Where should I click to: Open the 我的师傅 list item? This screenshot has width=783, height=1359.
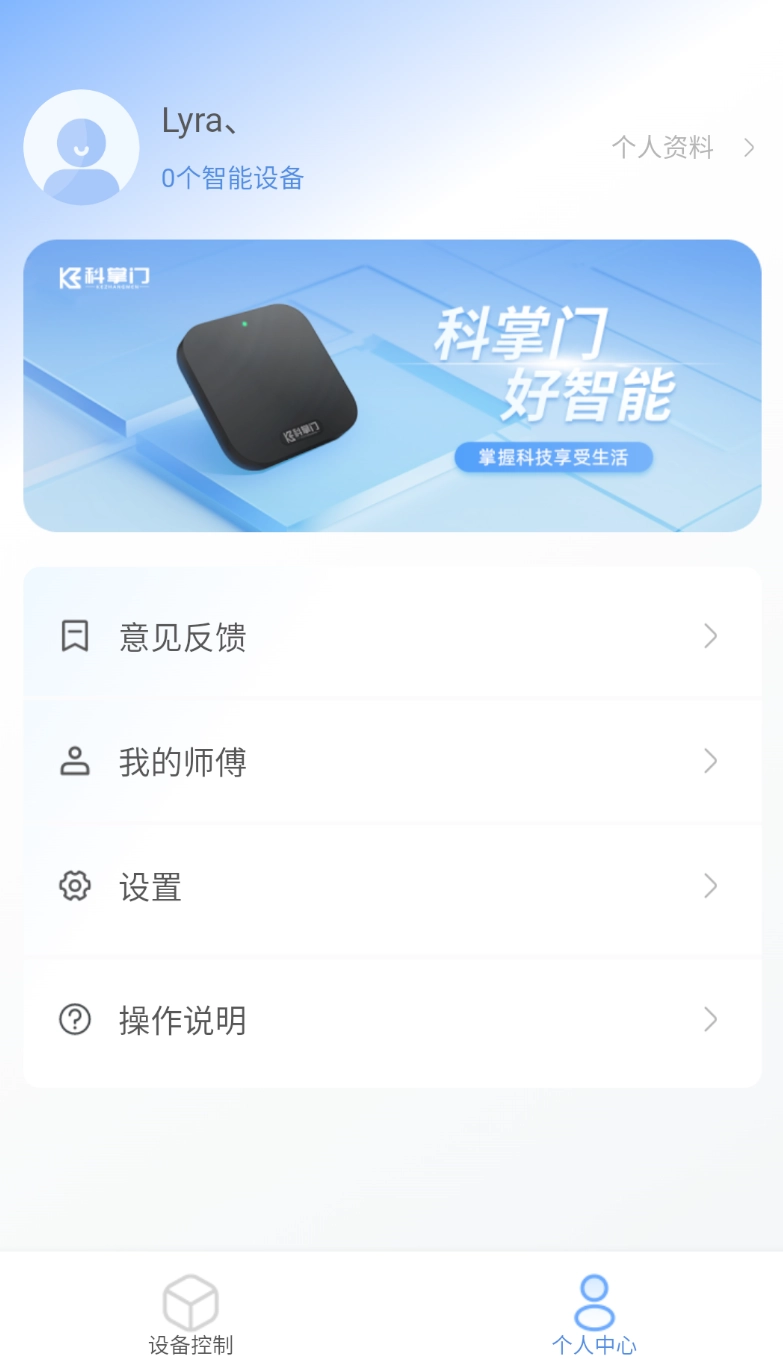390,761
